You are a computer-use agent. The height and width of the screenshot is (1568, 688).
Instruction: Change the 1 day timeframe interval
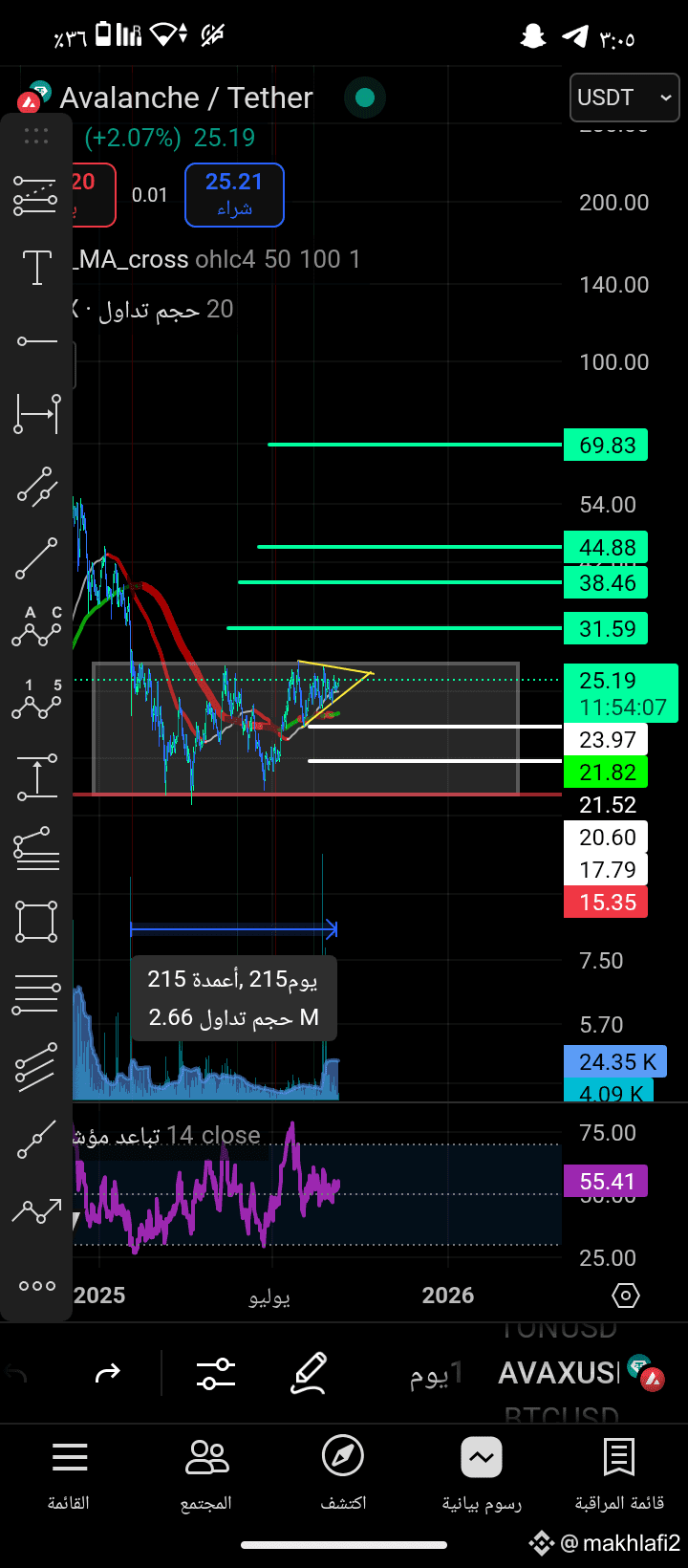(437, 1375)
